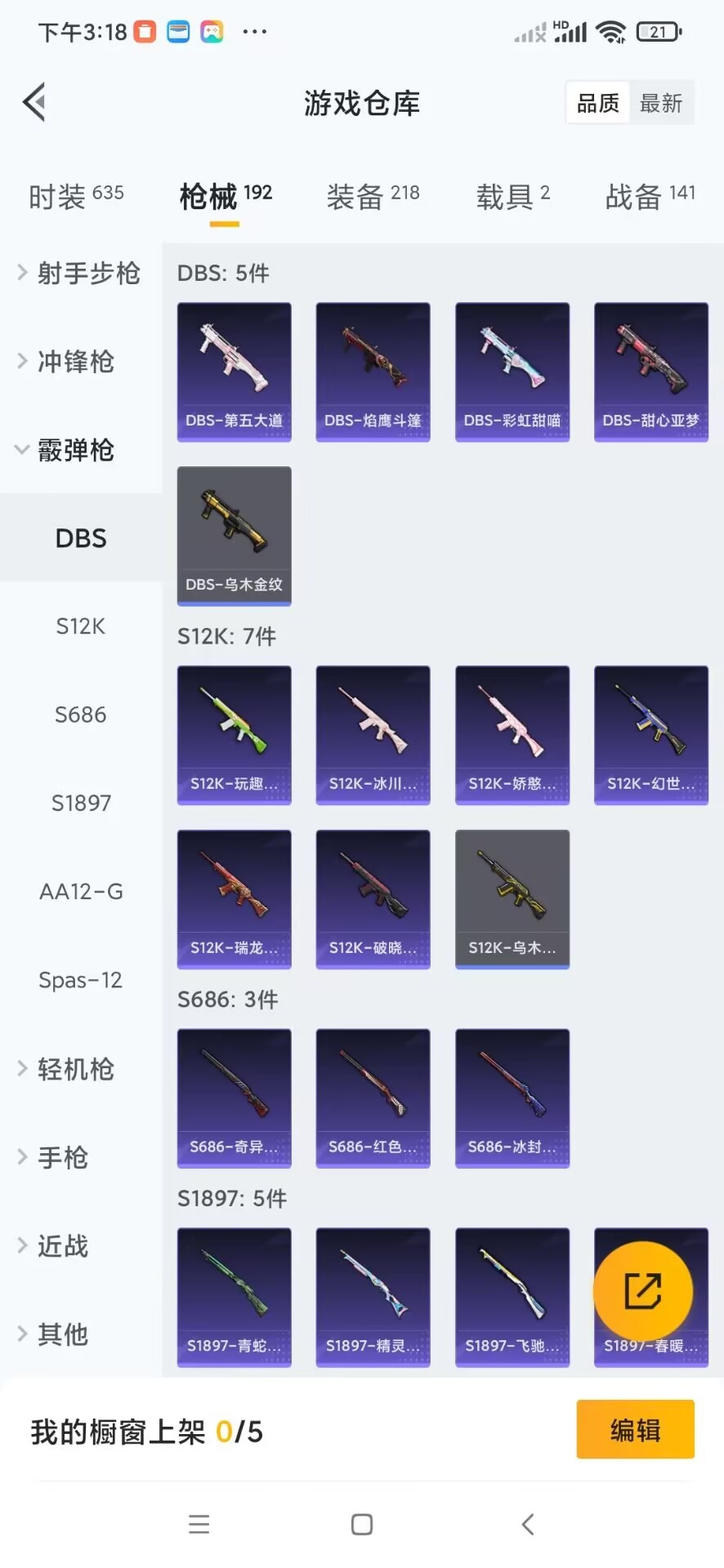This screenshot has width=724, height=1568.
Task: Tap the back arrow to leave 游戏仓库
Action: (33, 102)
